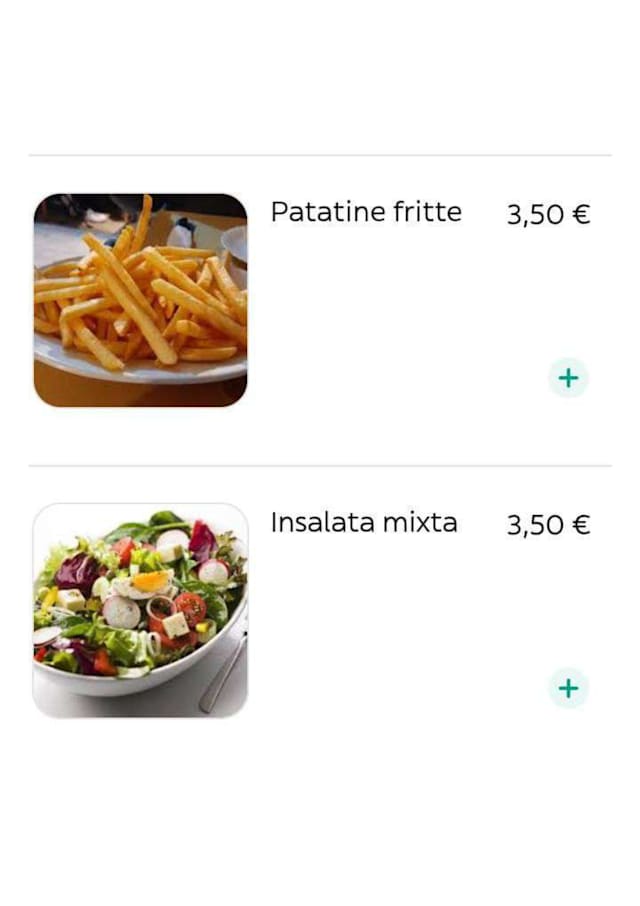
Task: Open the Patatine fritte photo
Action: 140,300
